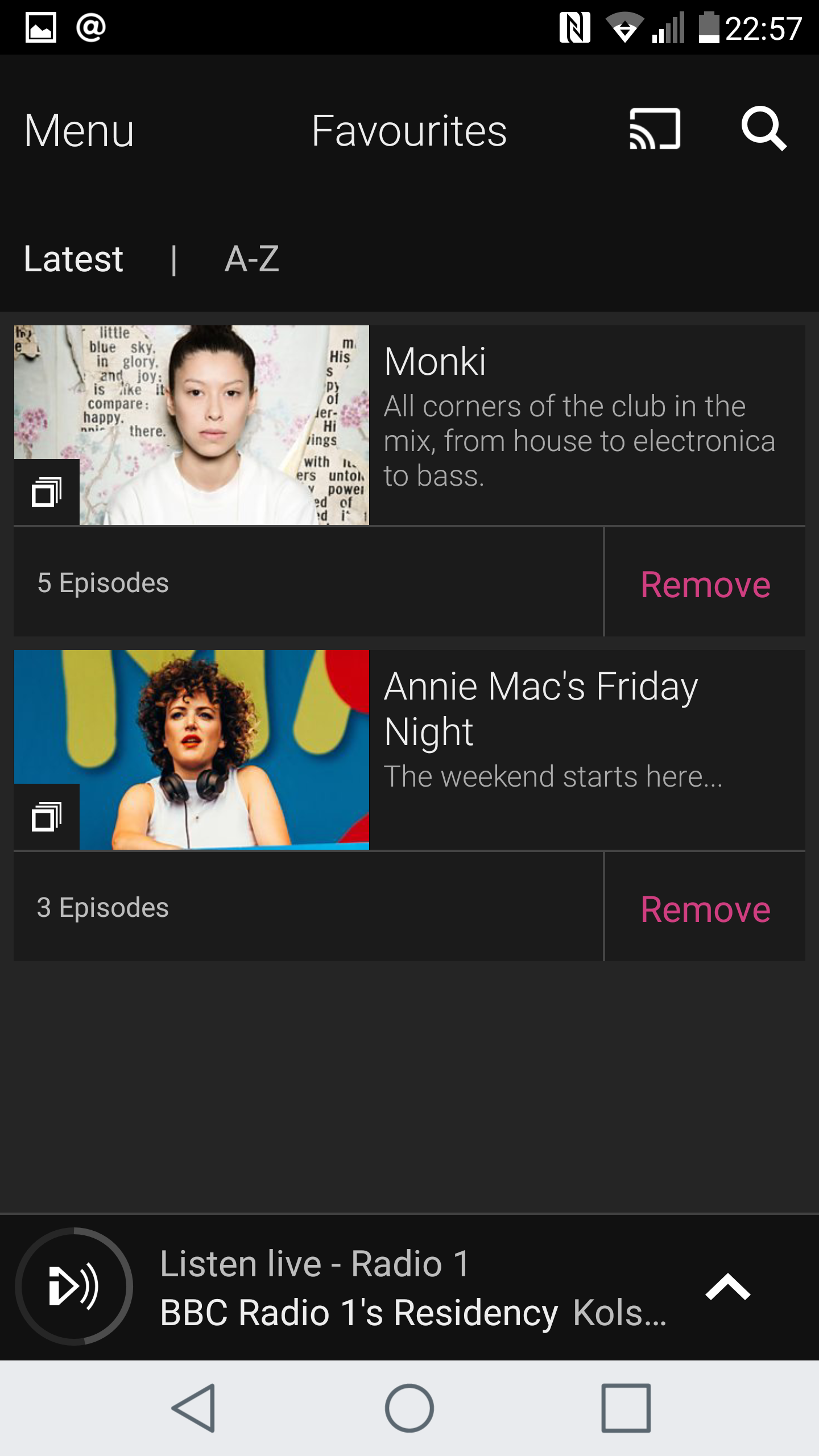The height and width of the screenshot is (1456, 819).
Task: Open the Monki programme card
Action: tap(409, 425)
